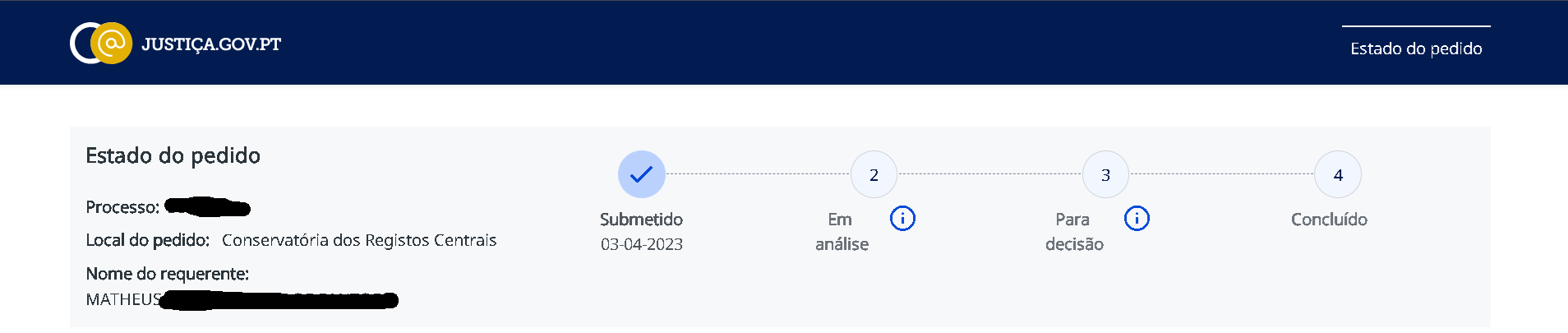Tap the info icon next to Para decisão

tap(1137, 219)
